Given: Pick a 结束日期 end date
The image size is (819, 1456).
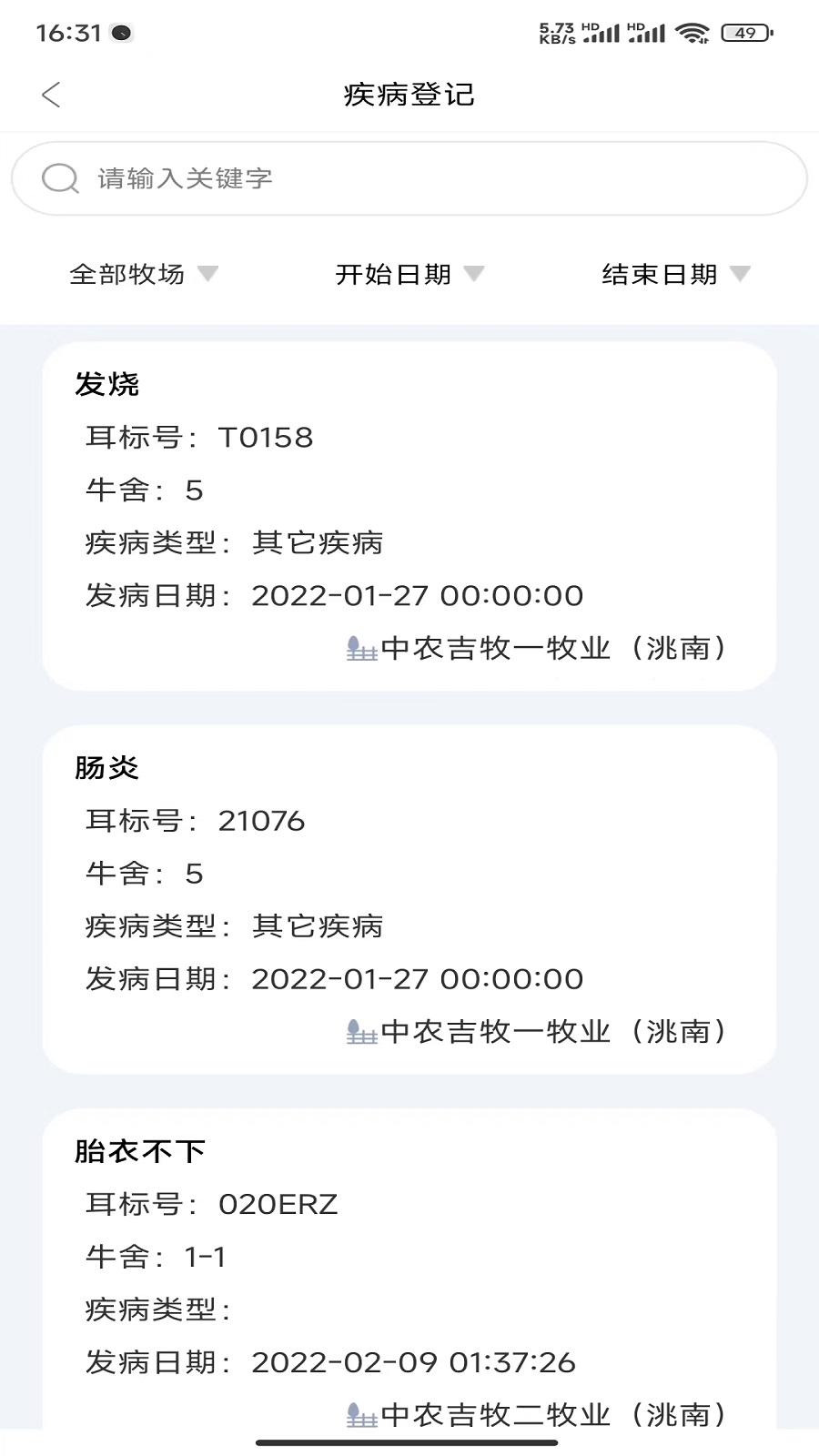Looking at the screenshot, I should click(x=675, y=274).
